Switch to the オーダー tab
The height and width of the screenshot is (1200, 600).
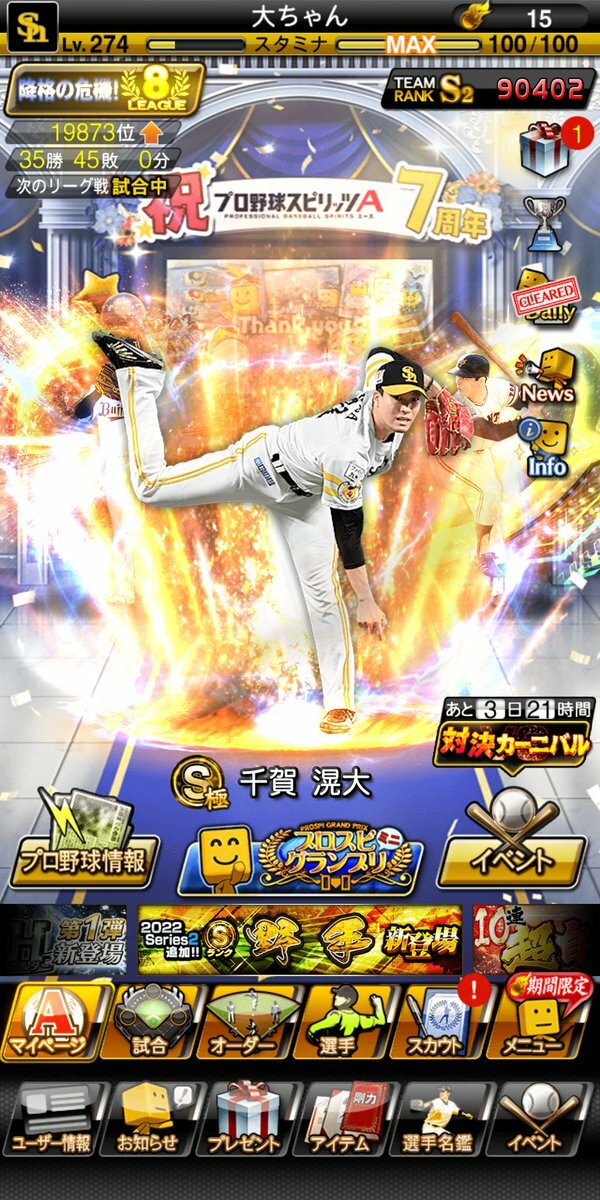coord(250,1022)
